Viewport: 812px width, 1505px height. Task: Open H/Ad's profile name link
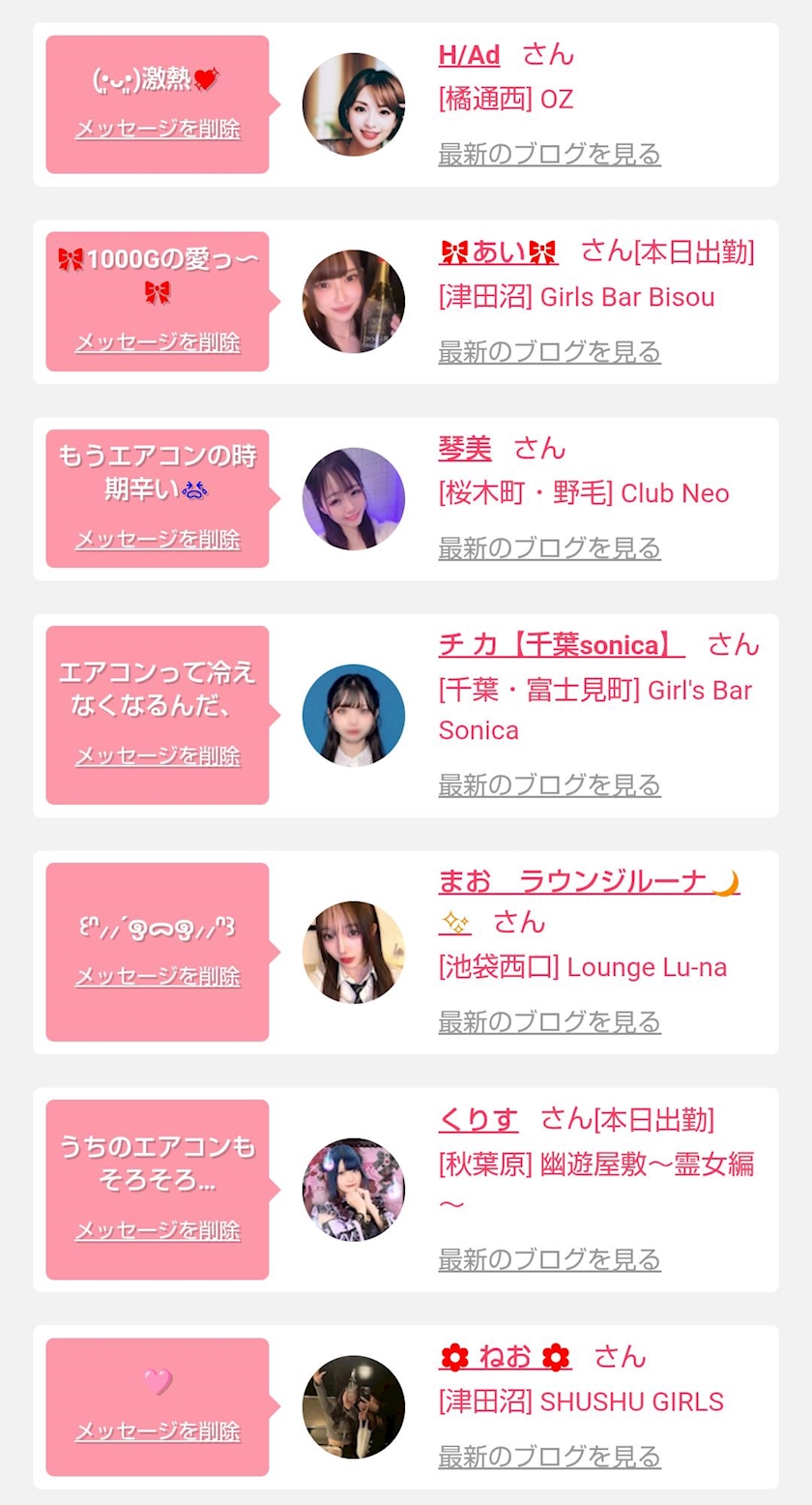point(469,55)
